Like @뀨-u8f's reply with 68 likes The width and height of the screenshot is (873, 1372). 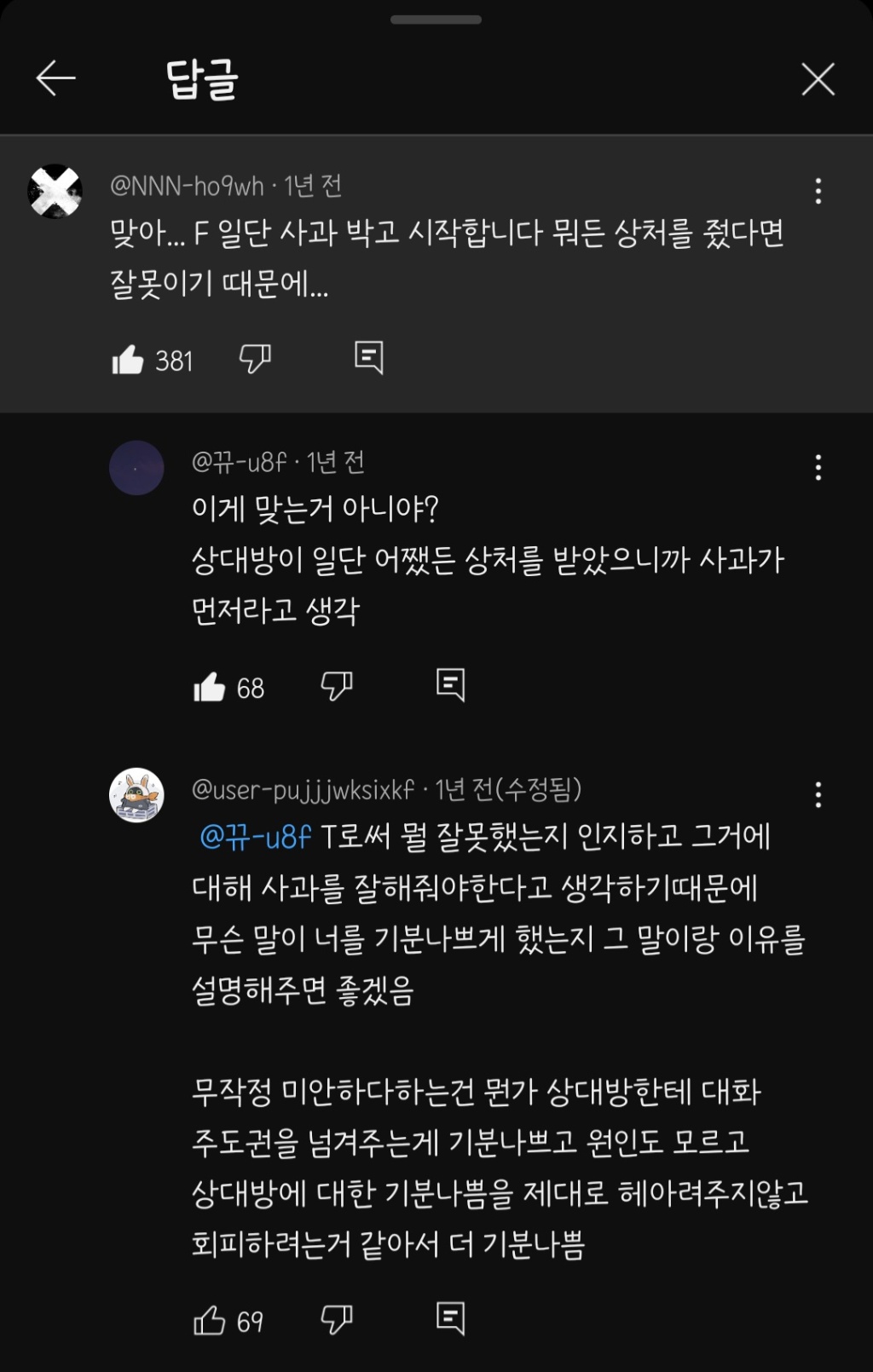pos(210,687)
